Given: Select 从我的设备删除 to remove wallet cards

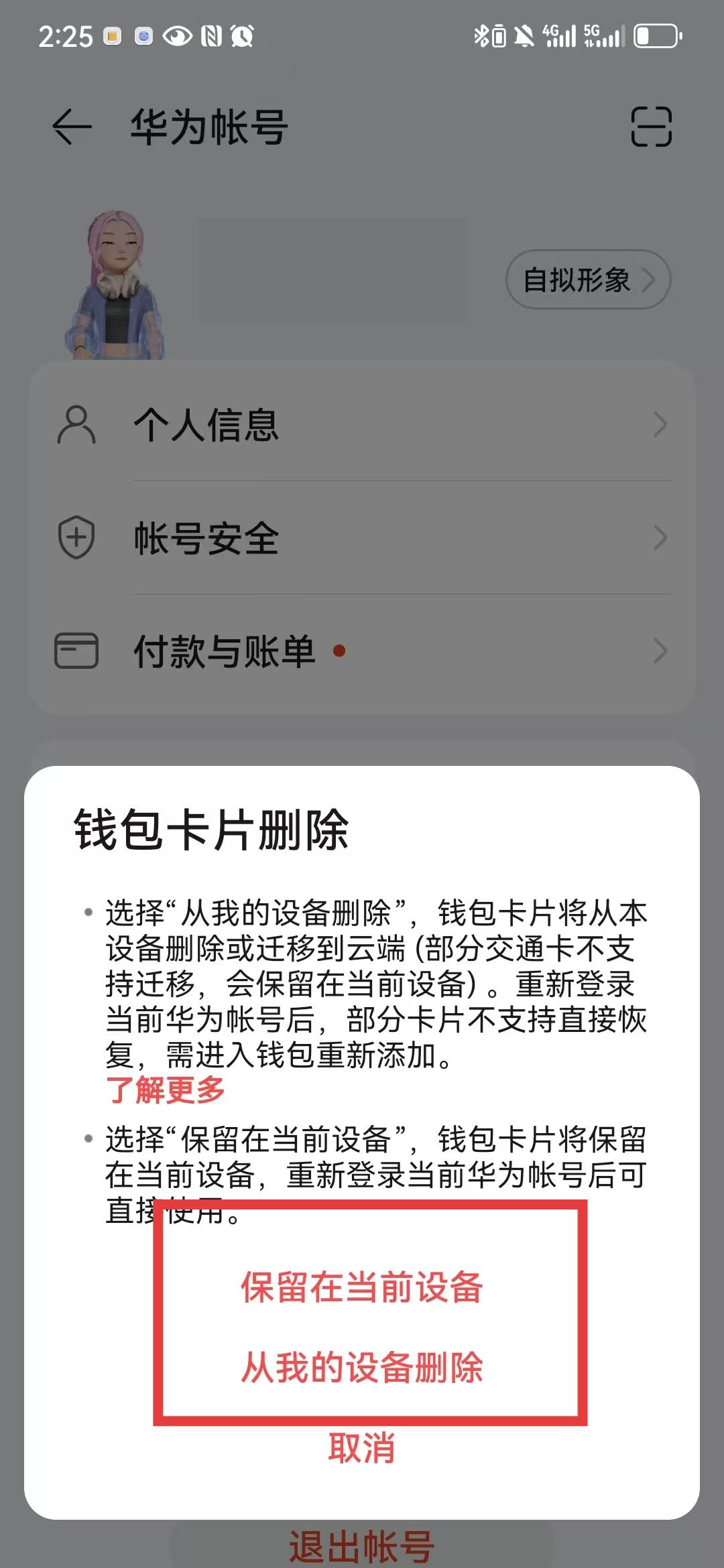Looking at the screenshot, I should tap(362, 1368).
